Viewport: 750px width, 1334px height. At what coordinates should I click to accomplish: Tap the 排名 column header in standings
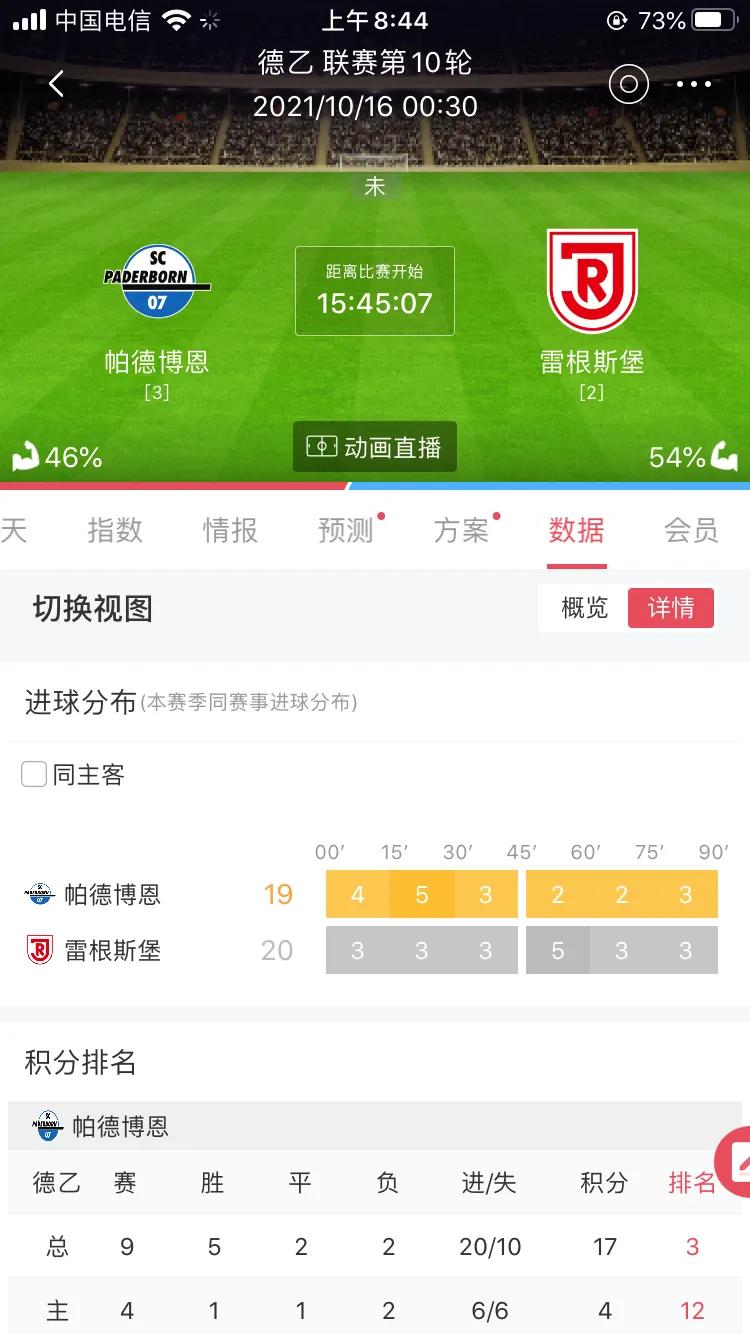(691, 1182)
